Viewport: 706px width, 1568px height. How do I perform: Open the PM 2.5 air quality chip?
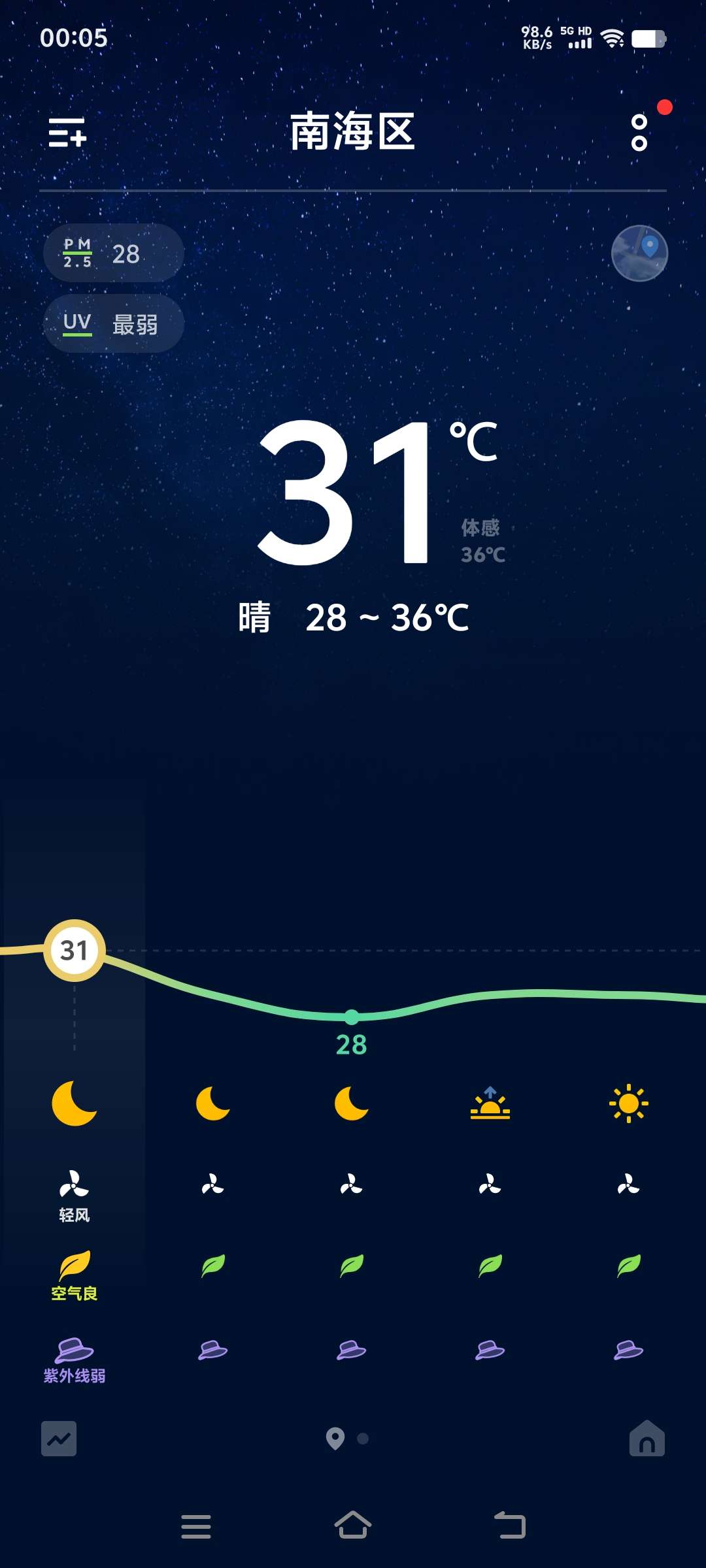tap(113, 253)
